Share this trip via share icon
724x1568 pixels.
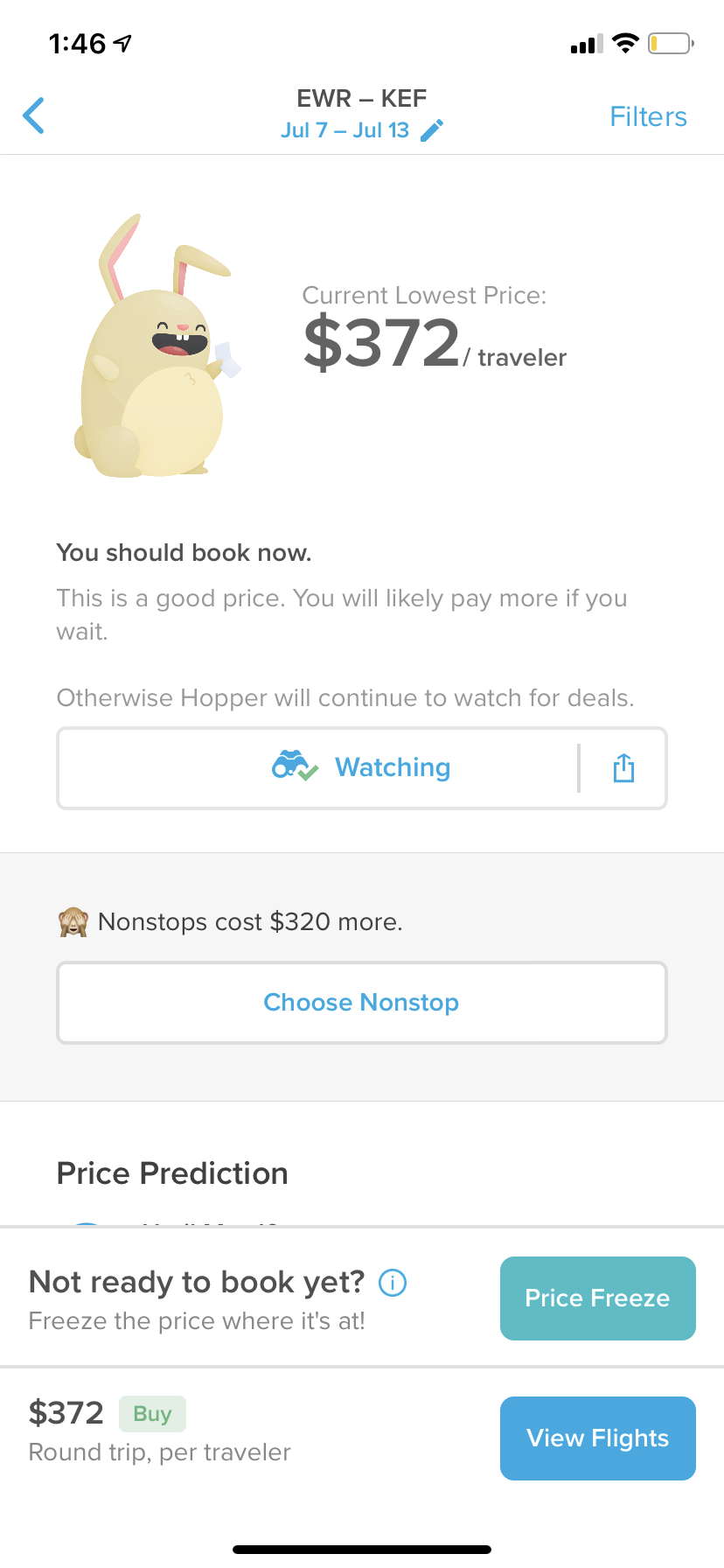623,768
